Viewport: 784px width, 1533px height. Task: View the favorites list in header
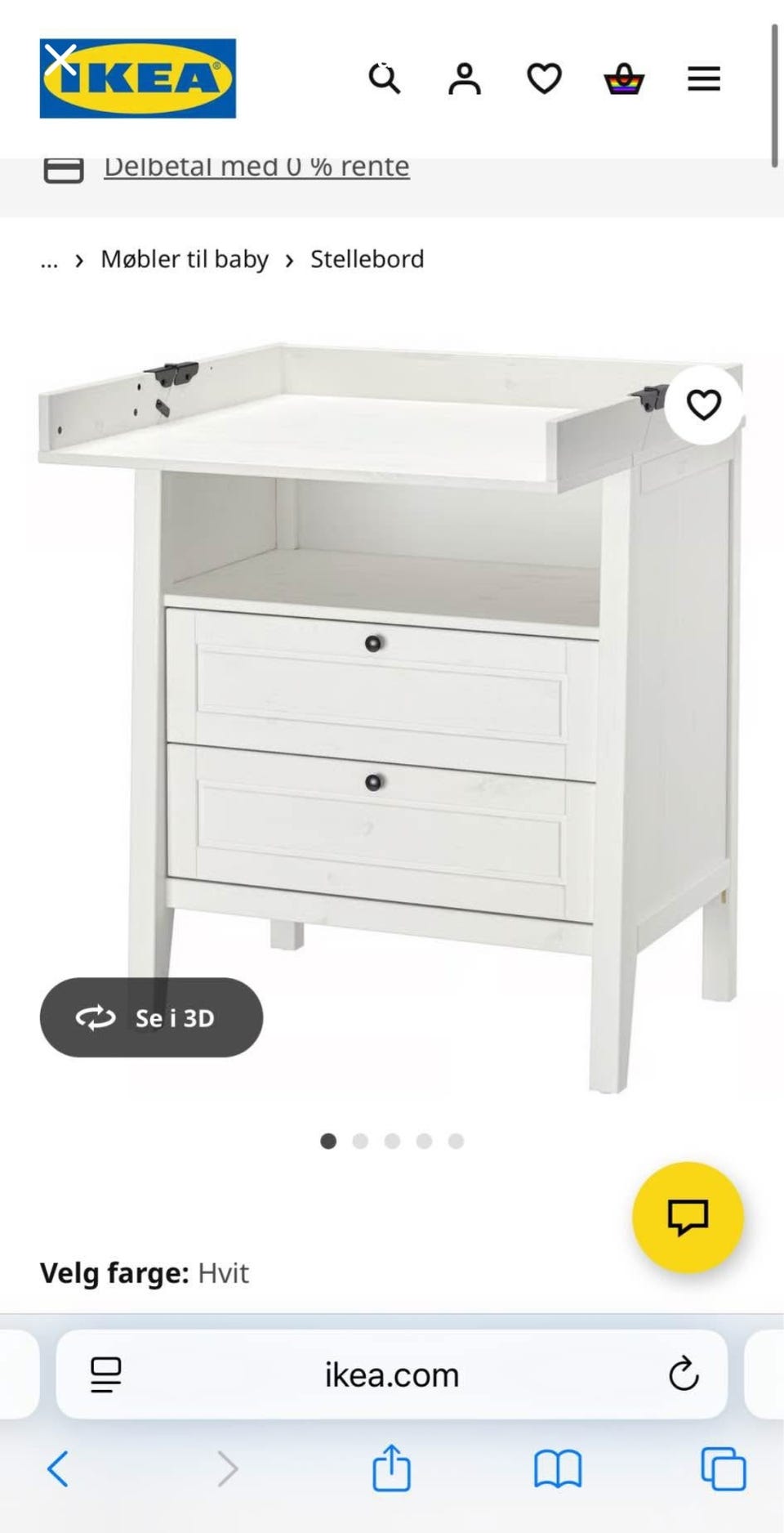(544, 79)
